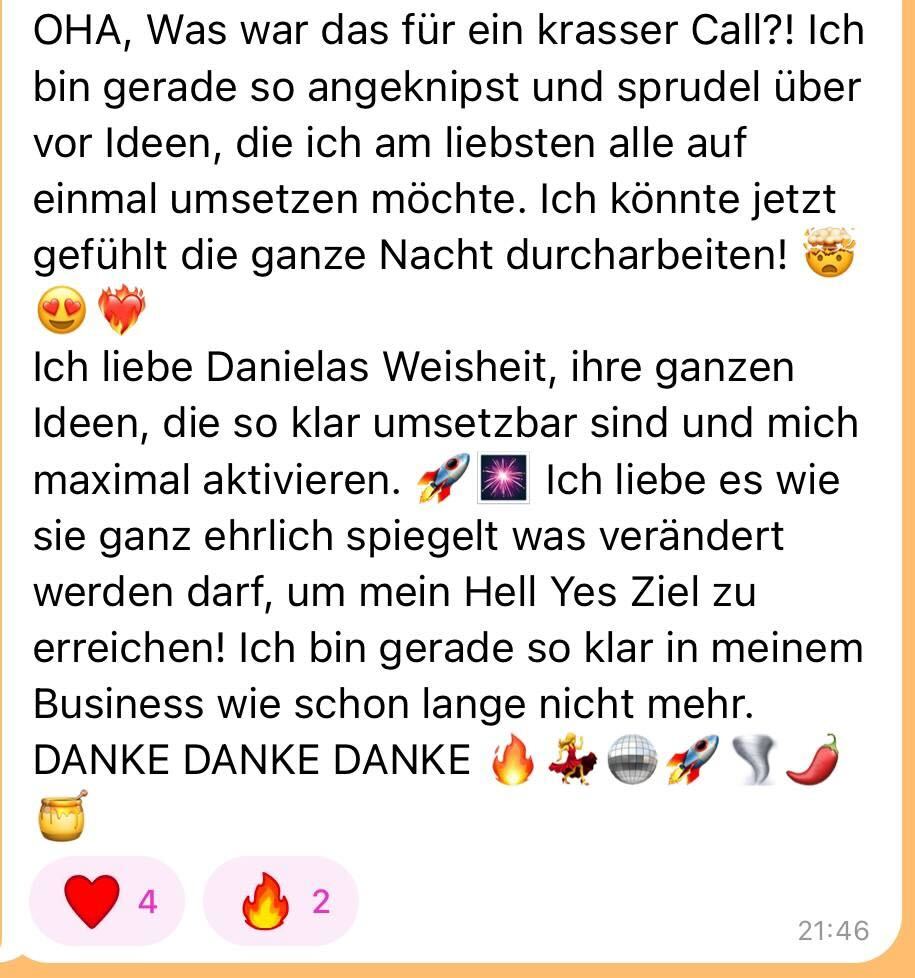Add the fire reaction with 2 votes

[281, 901]
